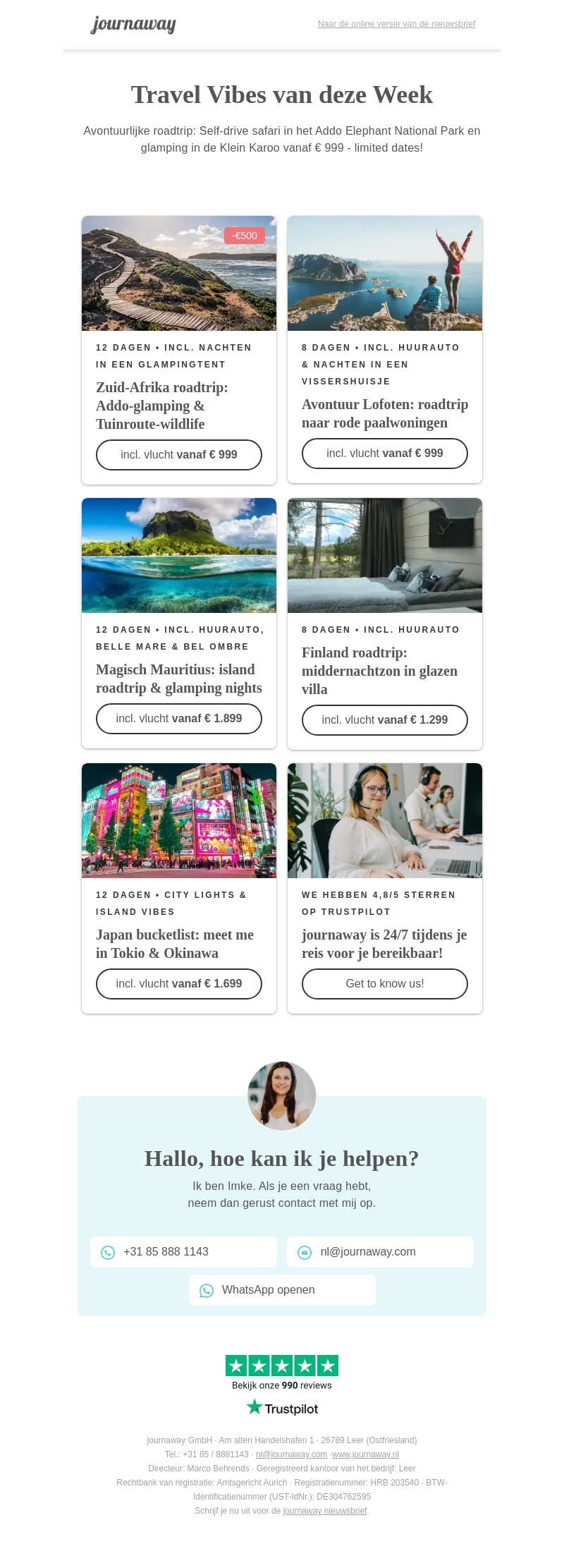Open the Japan bucketlist offer from € 1.699
The width and height of the screenshot is (564, 1568).
(179, 984)
